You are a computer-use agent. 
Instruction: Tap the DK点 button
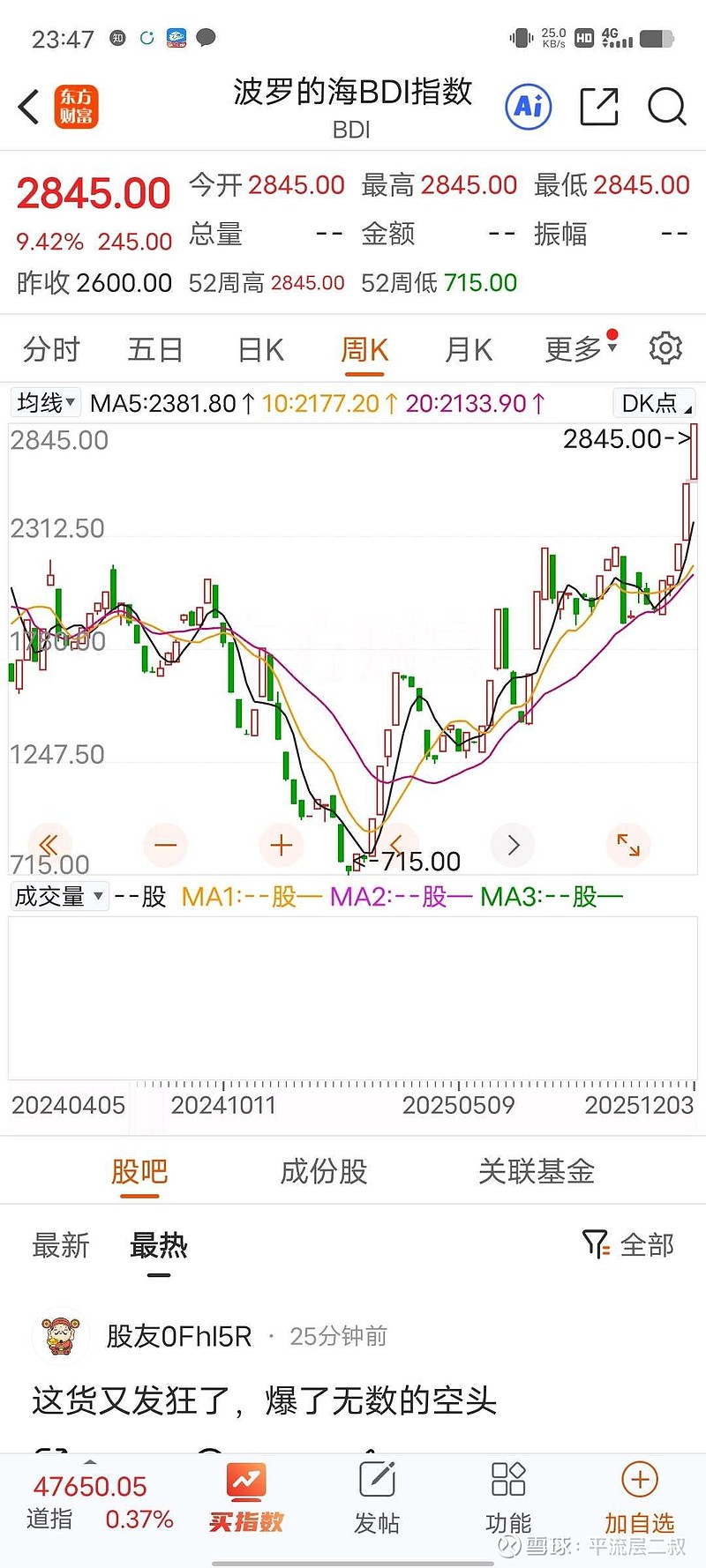[654, 403]
